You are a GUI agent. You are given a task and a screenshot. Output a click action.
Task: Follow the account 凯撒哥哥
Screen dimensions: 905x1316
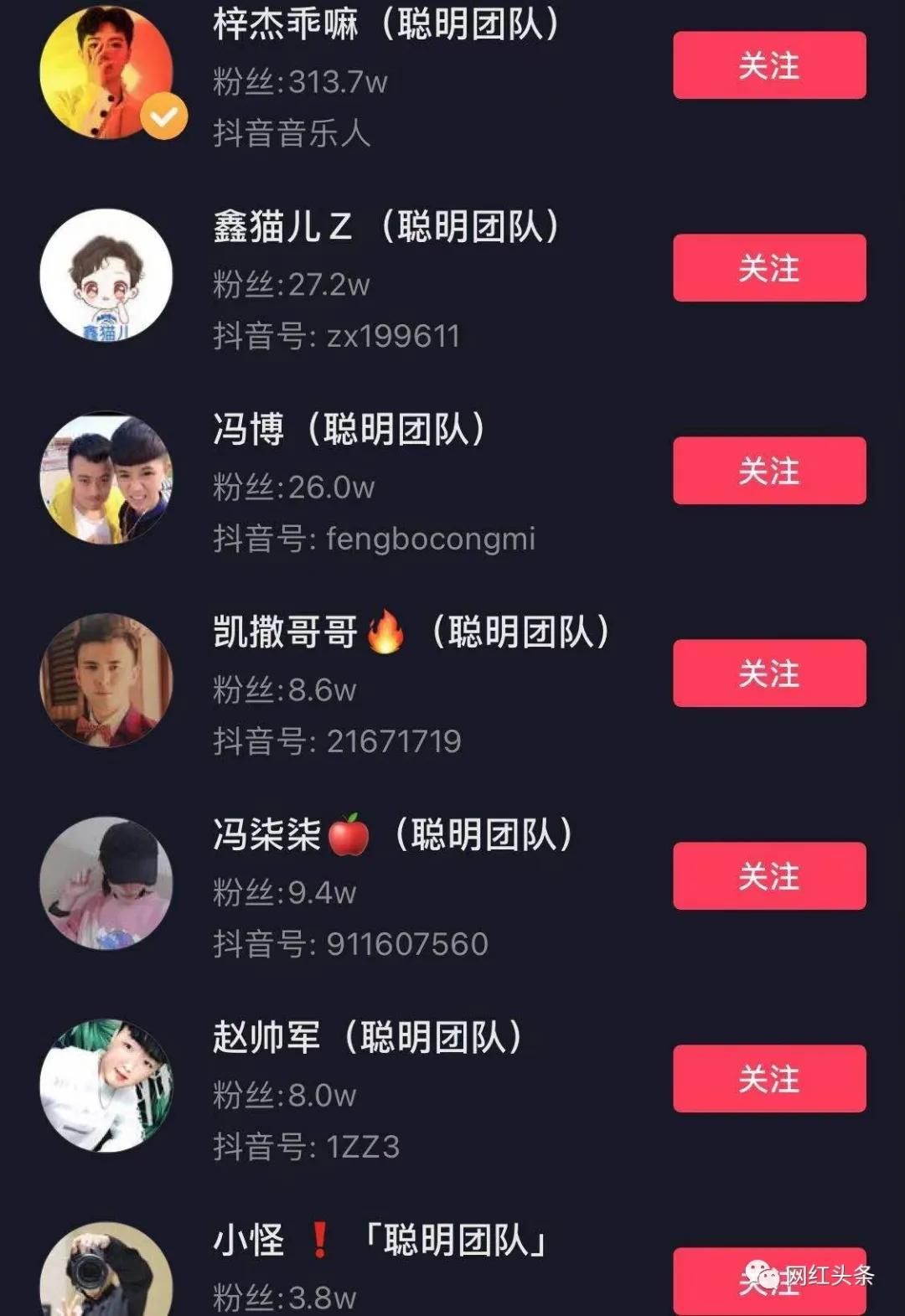pos(768,673)
